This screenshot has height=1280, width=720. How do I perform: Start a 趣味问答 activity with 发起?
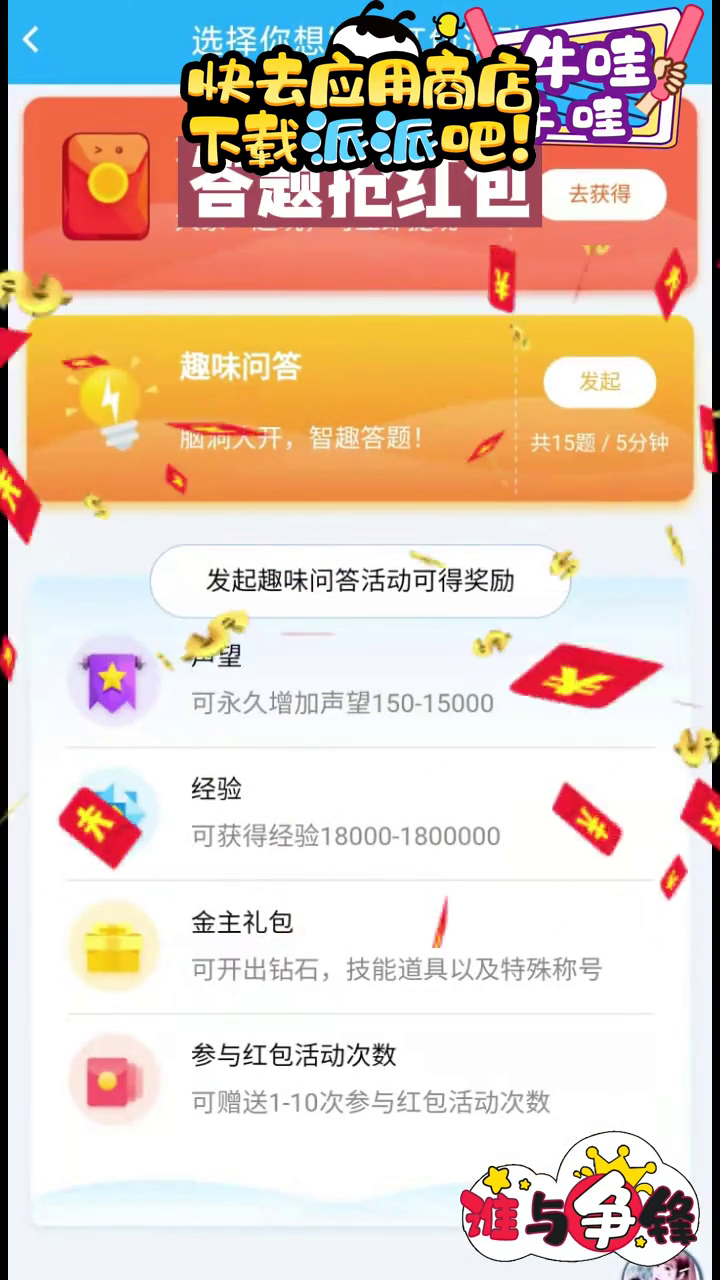pyautogui.click(x=599, y=382)
